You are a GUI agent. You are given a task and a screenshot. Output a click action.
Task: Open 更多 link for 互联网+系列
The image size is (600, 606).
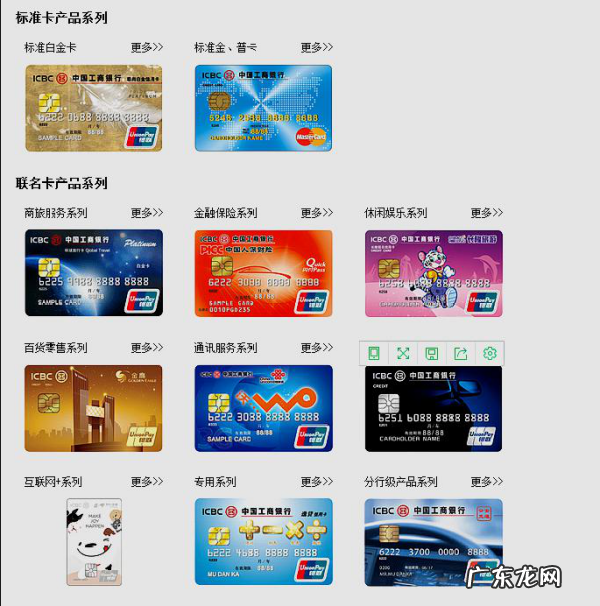point(146,482)
